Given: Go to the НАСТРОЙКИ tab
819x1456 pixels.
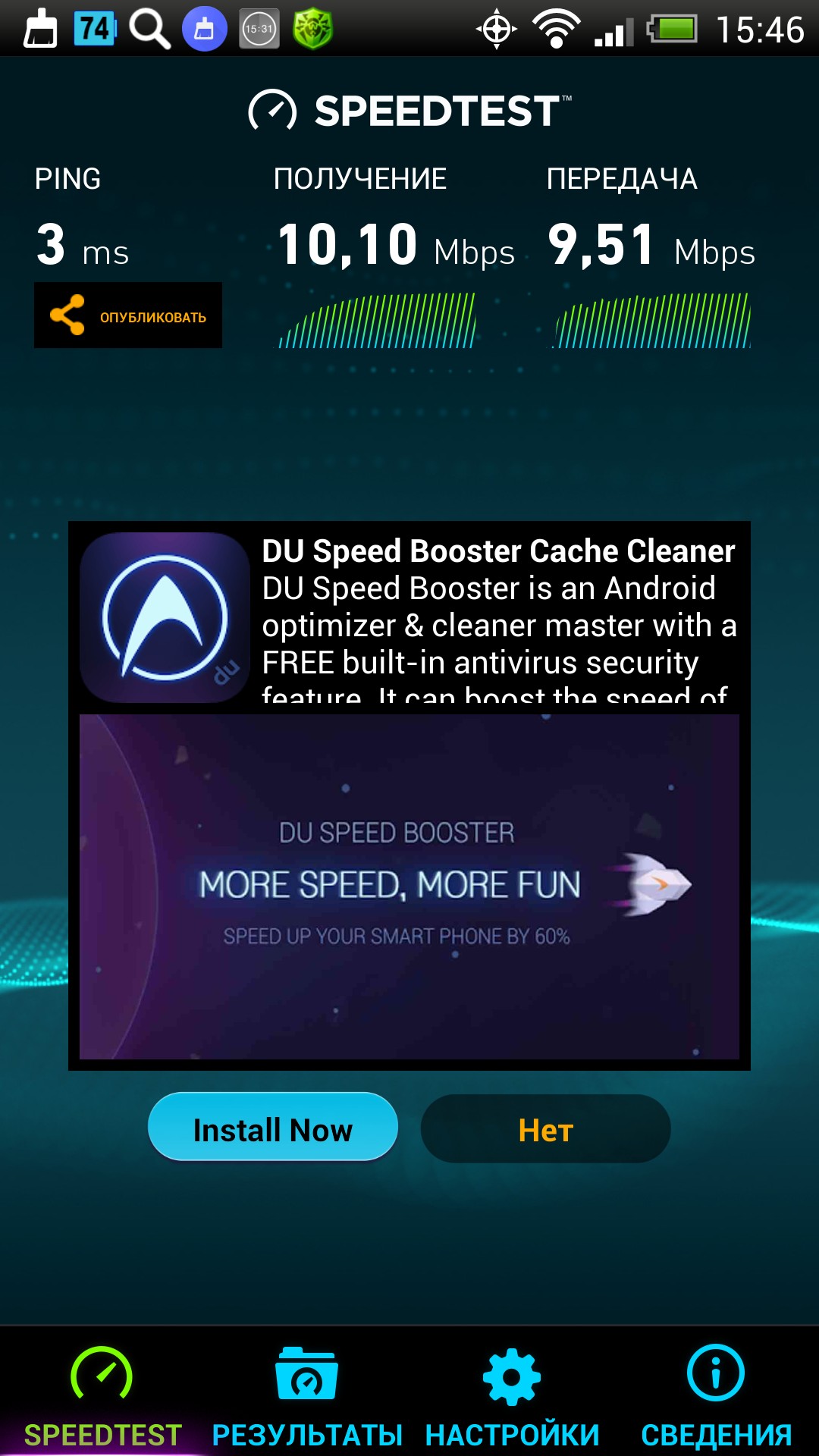Looking at the screenshot, I should pos(512,1395).
